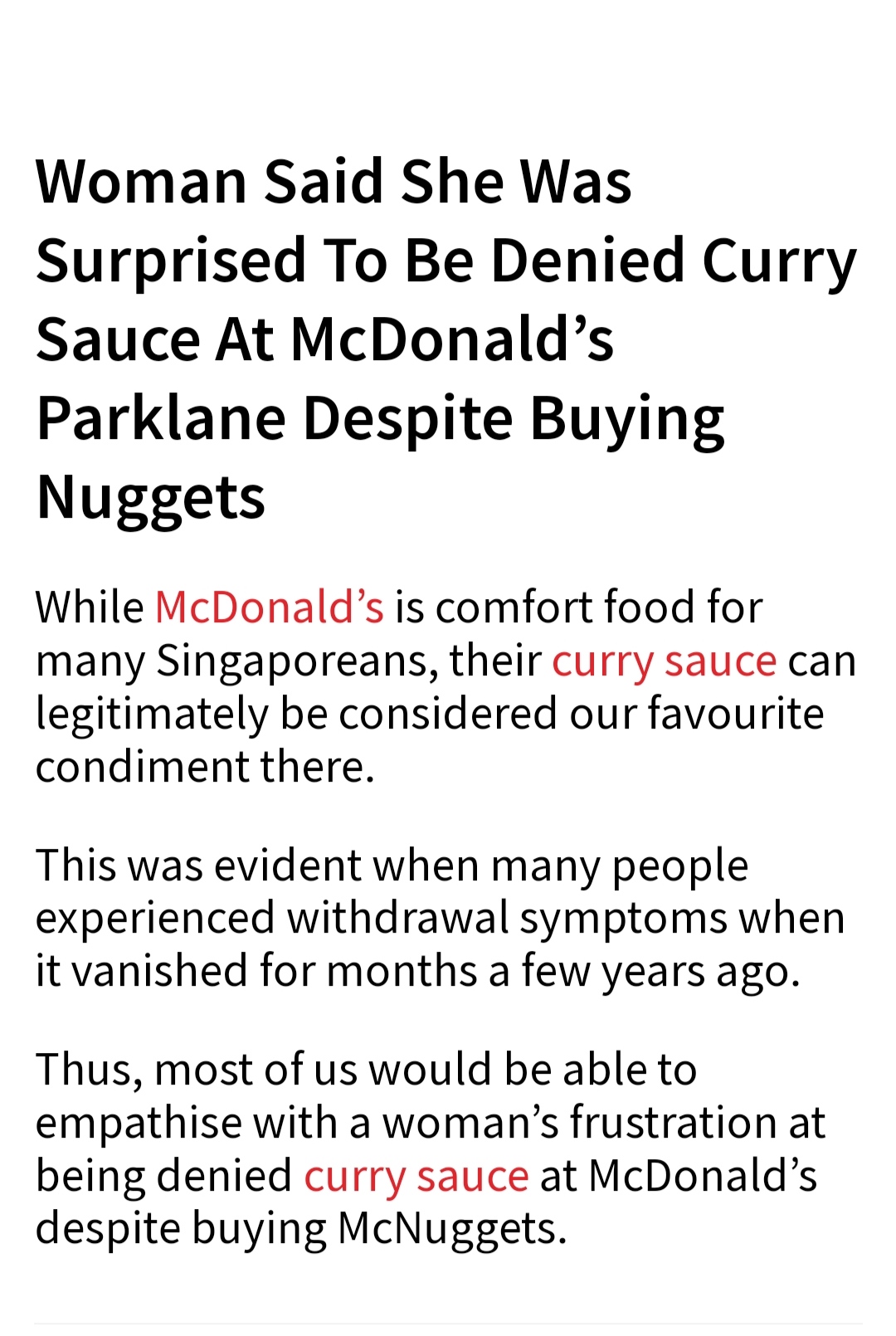Open the red McDonald's link
Screen dimensions: 896x1336
269,607
